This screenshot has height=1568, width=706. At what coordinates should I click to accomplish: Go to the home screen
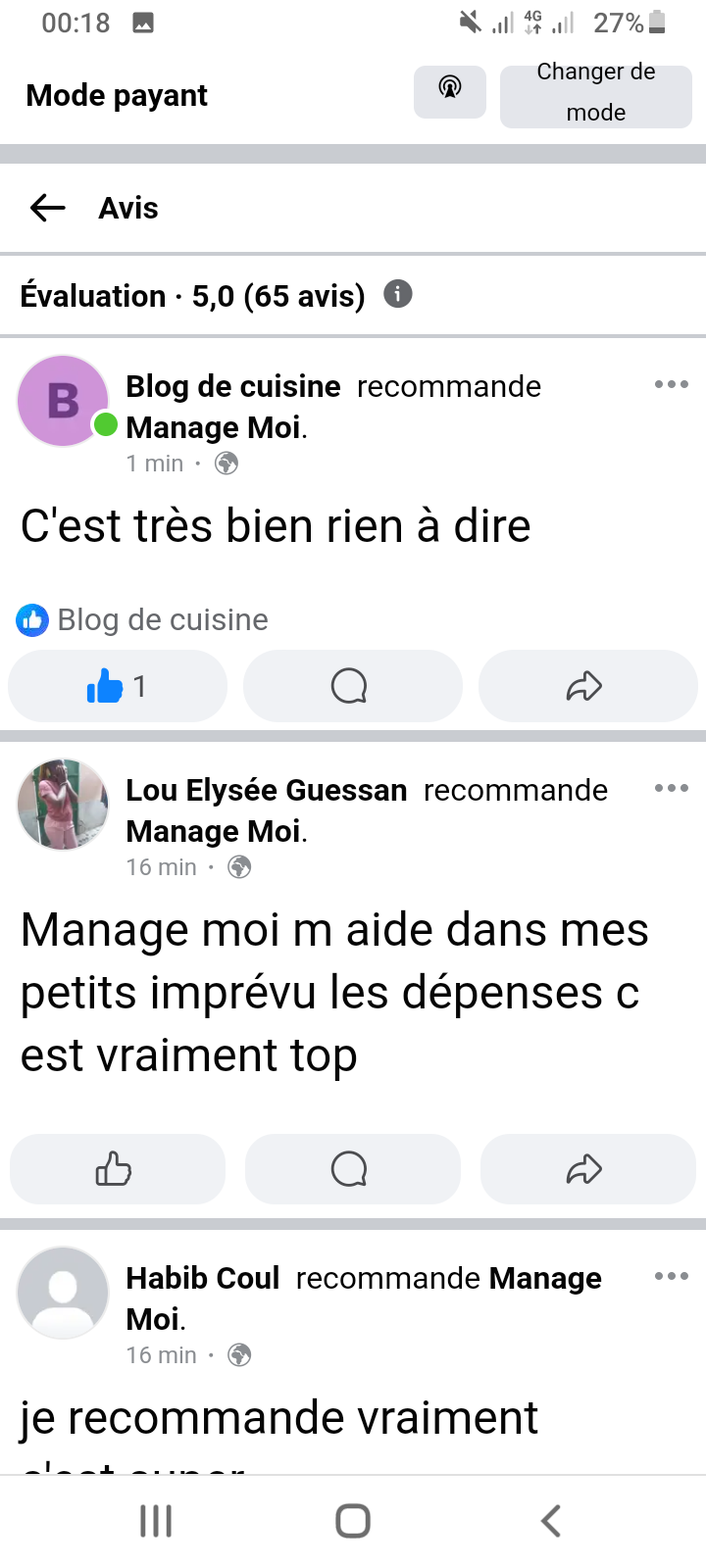coord(353,1521)
